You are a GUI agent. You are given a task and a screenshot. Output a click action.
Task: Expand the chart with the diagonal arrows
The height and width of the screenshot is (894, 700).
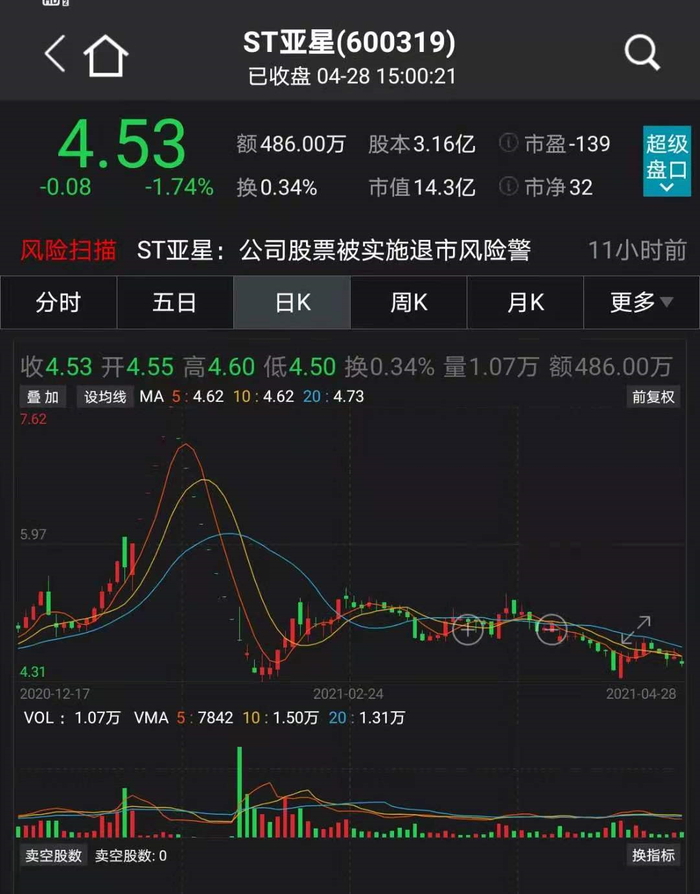pyautogui.click(x=636, y=630)
